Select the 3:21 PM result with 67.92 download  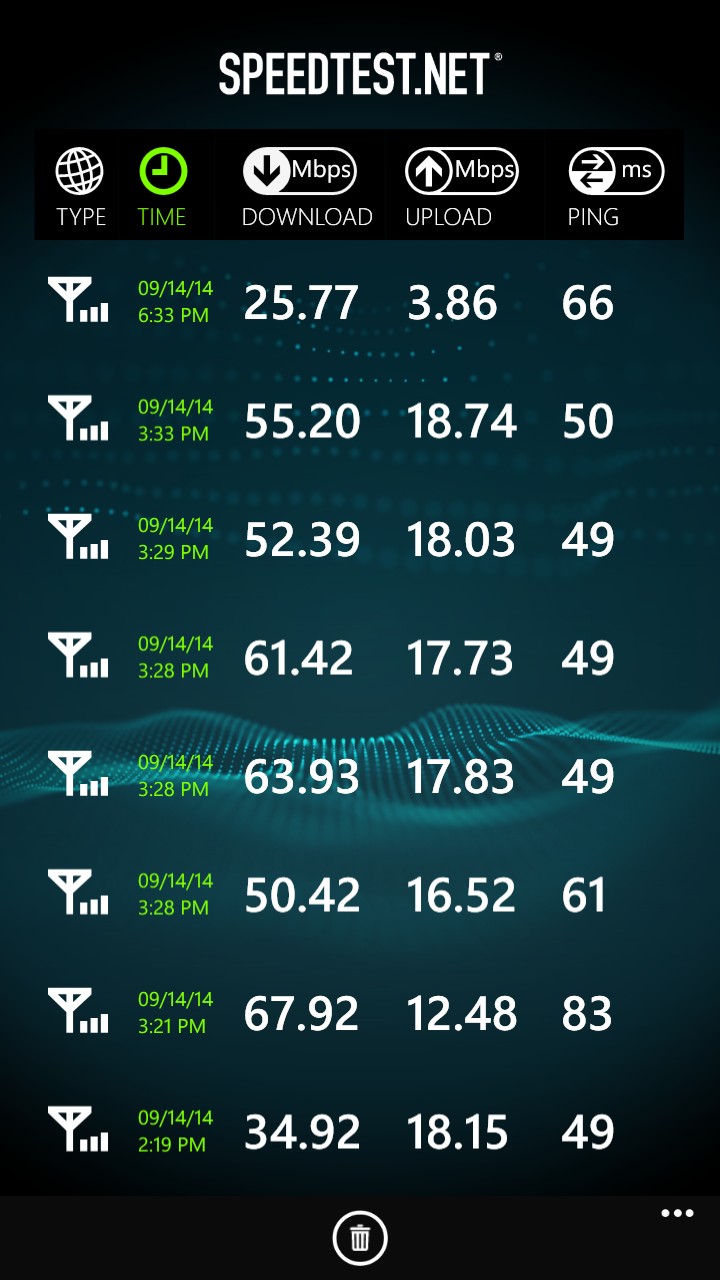click(302, 1014)
